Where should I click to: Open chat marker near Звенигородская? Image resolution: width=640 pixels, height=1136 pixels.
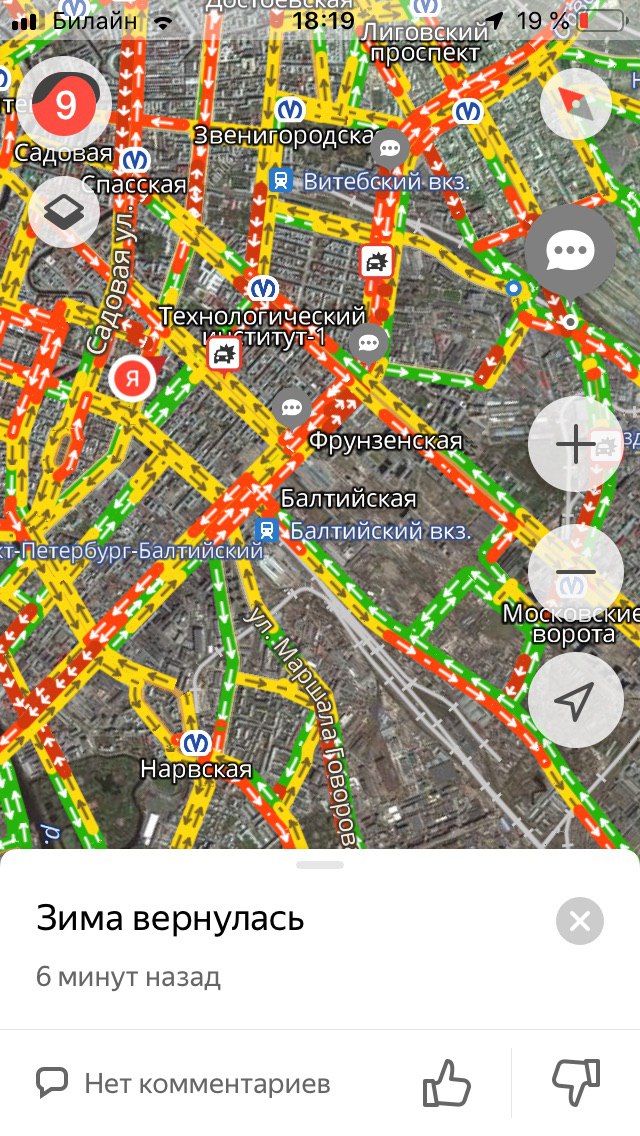click(x=390, y=148)
